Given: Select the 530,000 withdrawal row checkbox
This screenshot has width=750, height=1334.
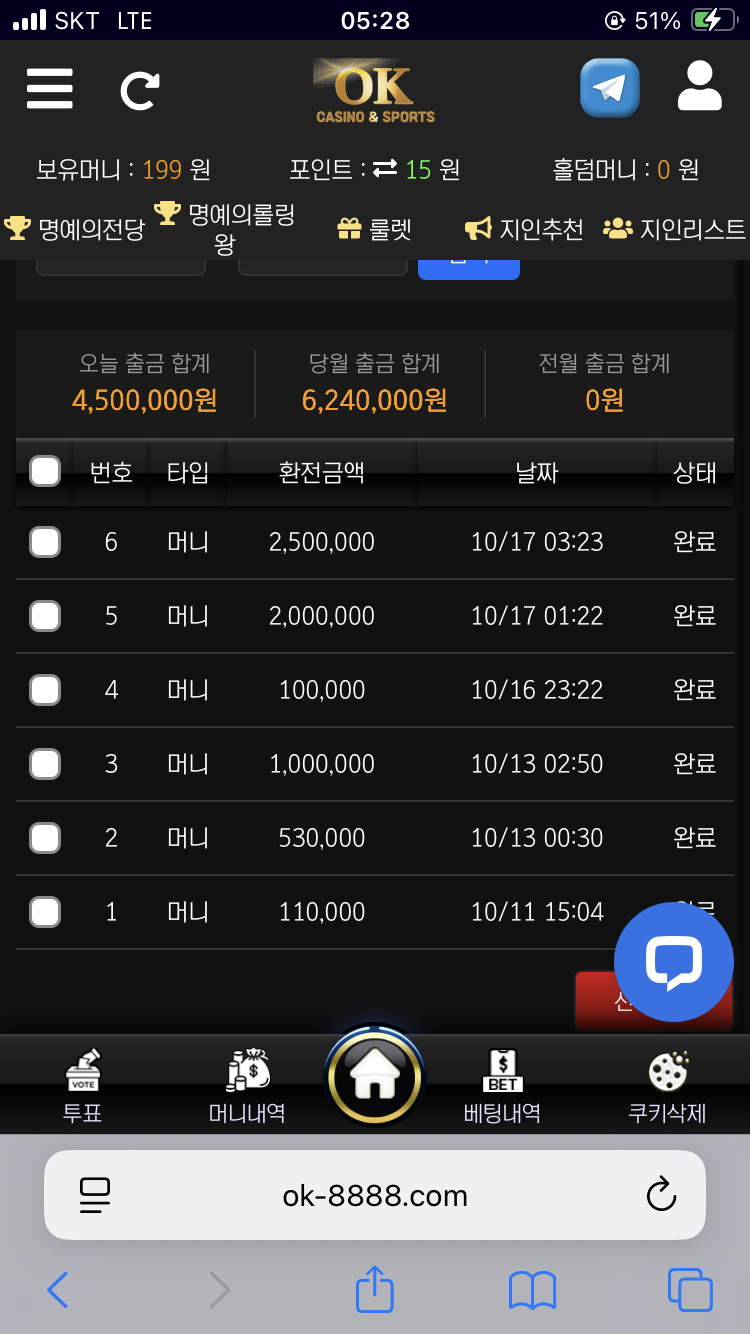Looking at the screenshot, I should tap(45, 838).
